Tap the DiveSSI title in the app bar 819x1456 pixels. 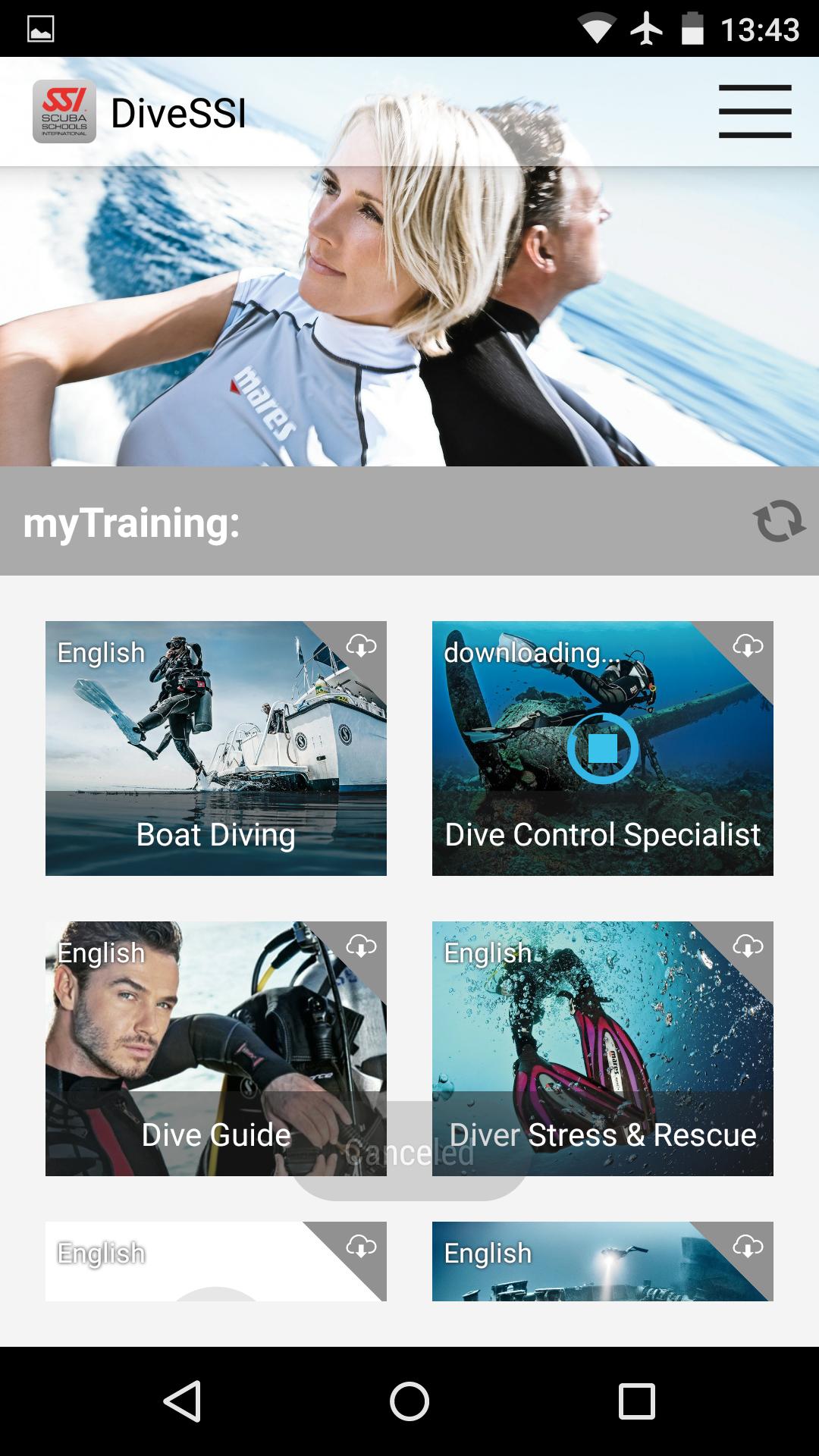(178, 112)
